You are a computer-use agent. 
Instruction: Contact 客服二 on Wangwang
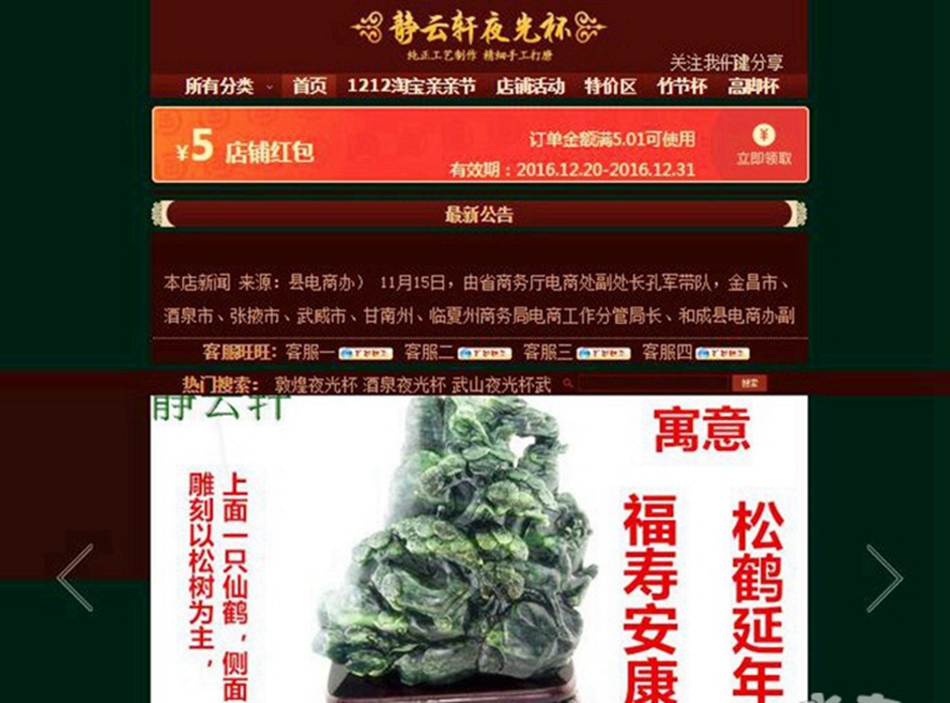[484, 353]
